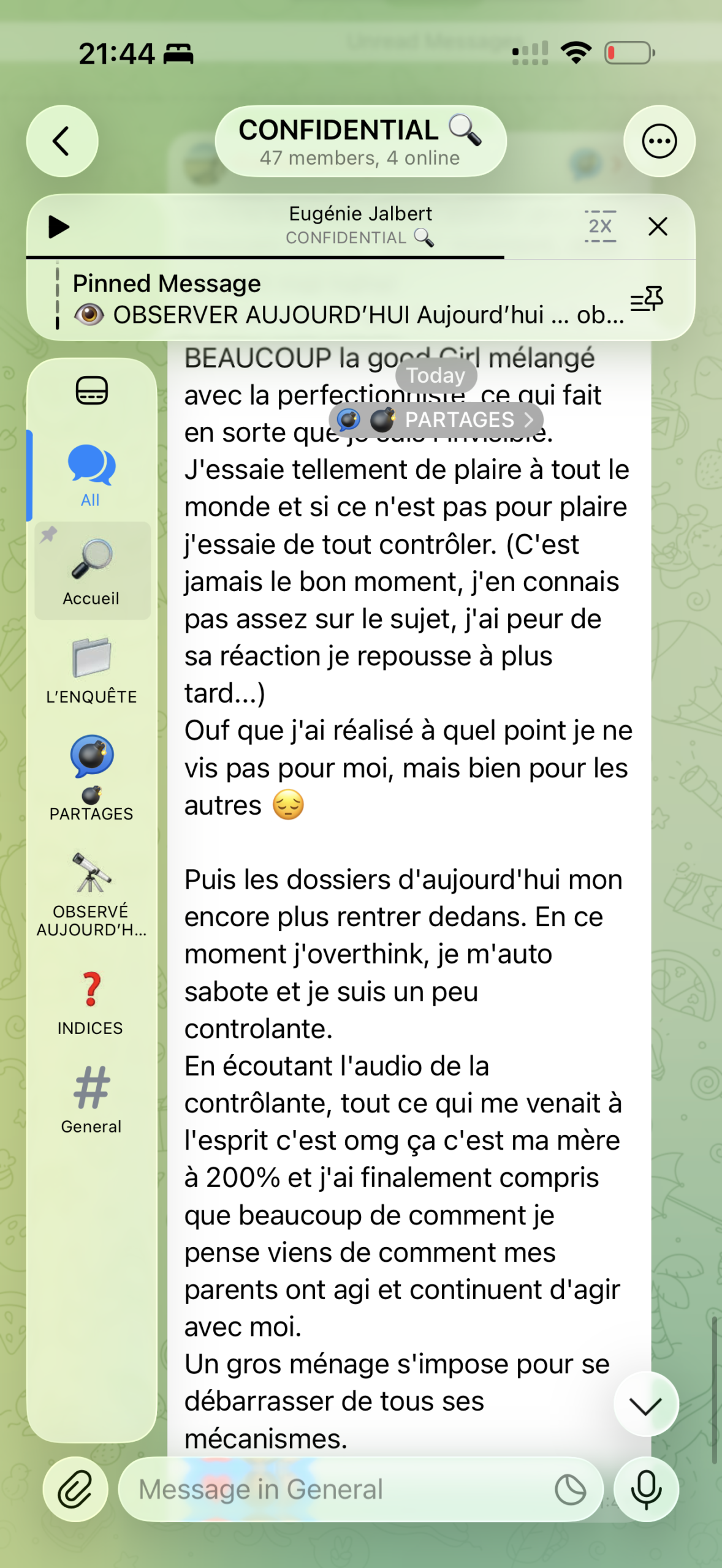Viewport: 722px width, 1568px height.
Task: Open the INDICES topic
Action: [x=92, y=1003]
